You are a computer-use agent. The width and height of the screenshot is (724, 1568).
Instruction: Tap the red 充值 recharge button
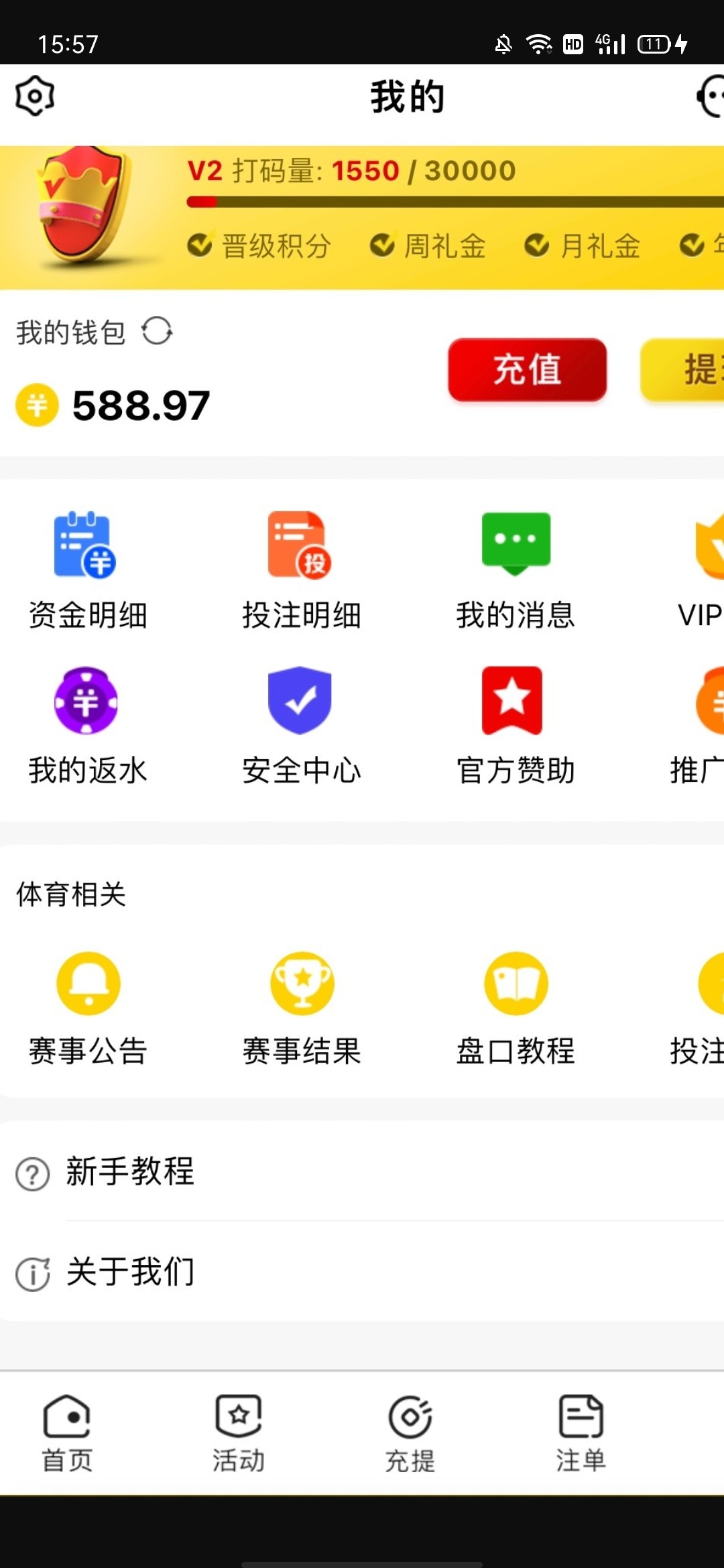527,370
